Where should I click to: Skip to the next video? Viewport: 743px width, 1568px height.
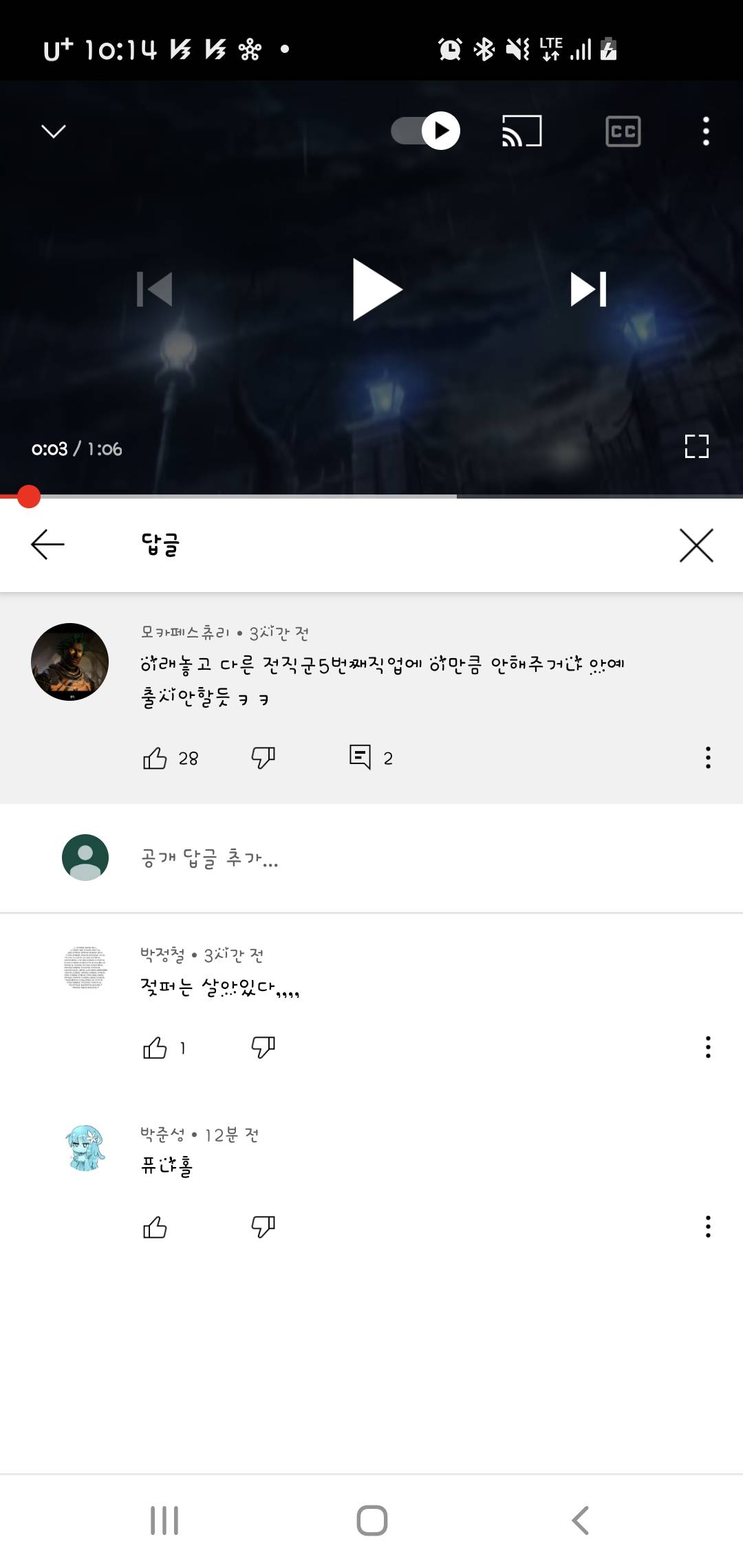(589, 289)
